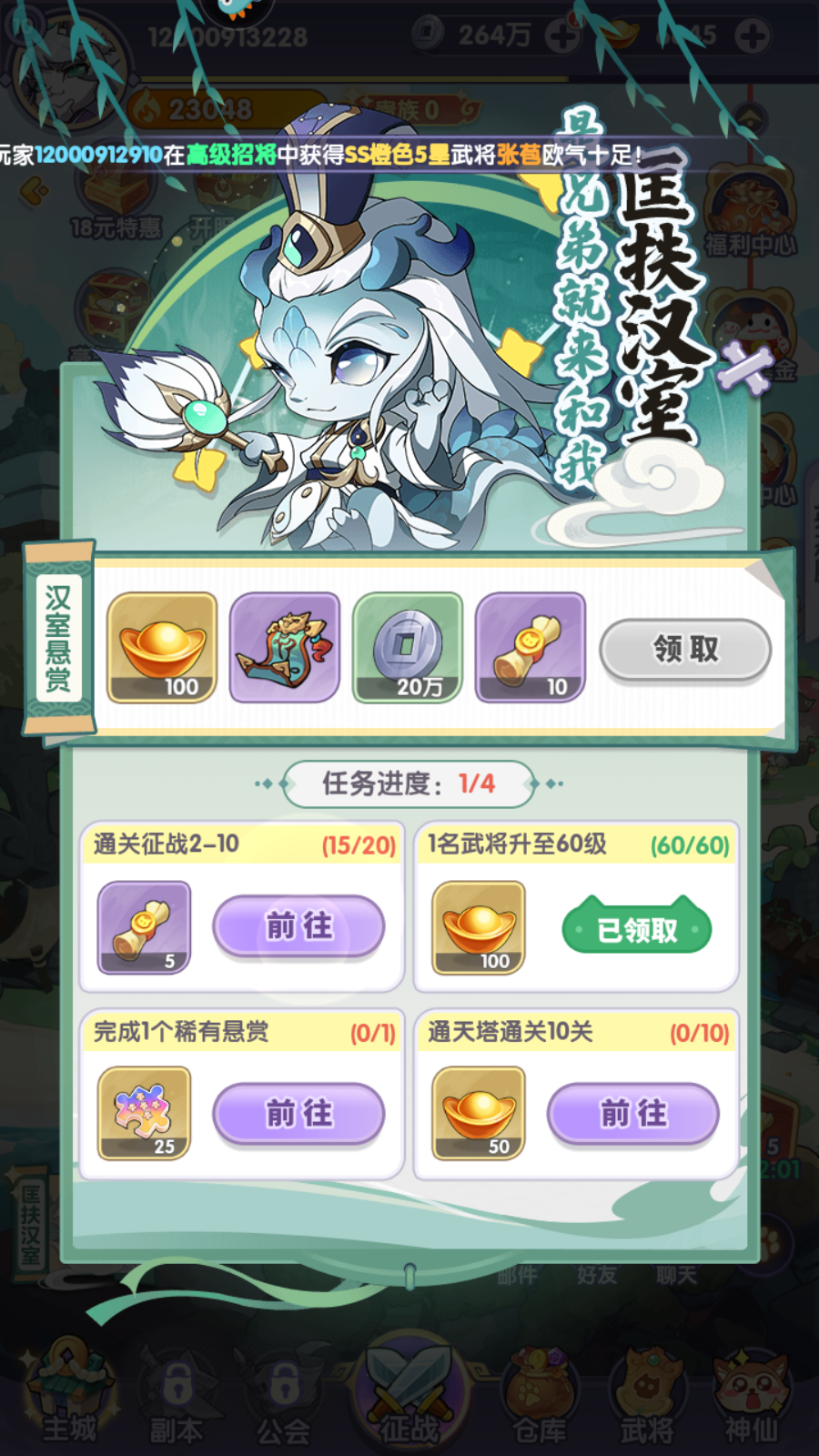Inspect the 25 puzzle piece reward
Screen dimensions: 819x1456
pos(145,1113)
